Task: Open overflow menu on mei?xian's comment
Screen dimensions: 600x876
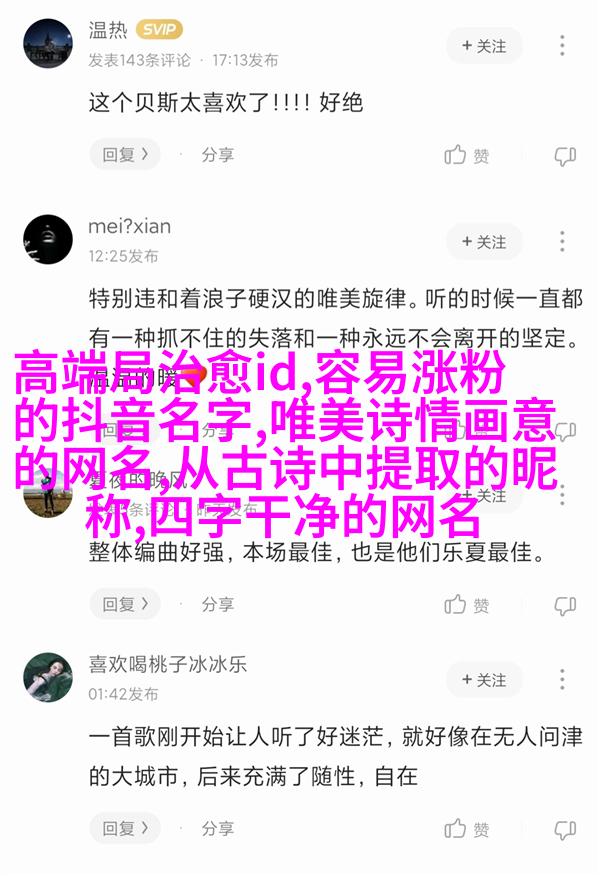Action: [x=564, y=242]
